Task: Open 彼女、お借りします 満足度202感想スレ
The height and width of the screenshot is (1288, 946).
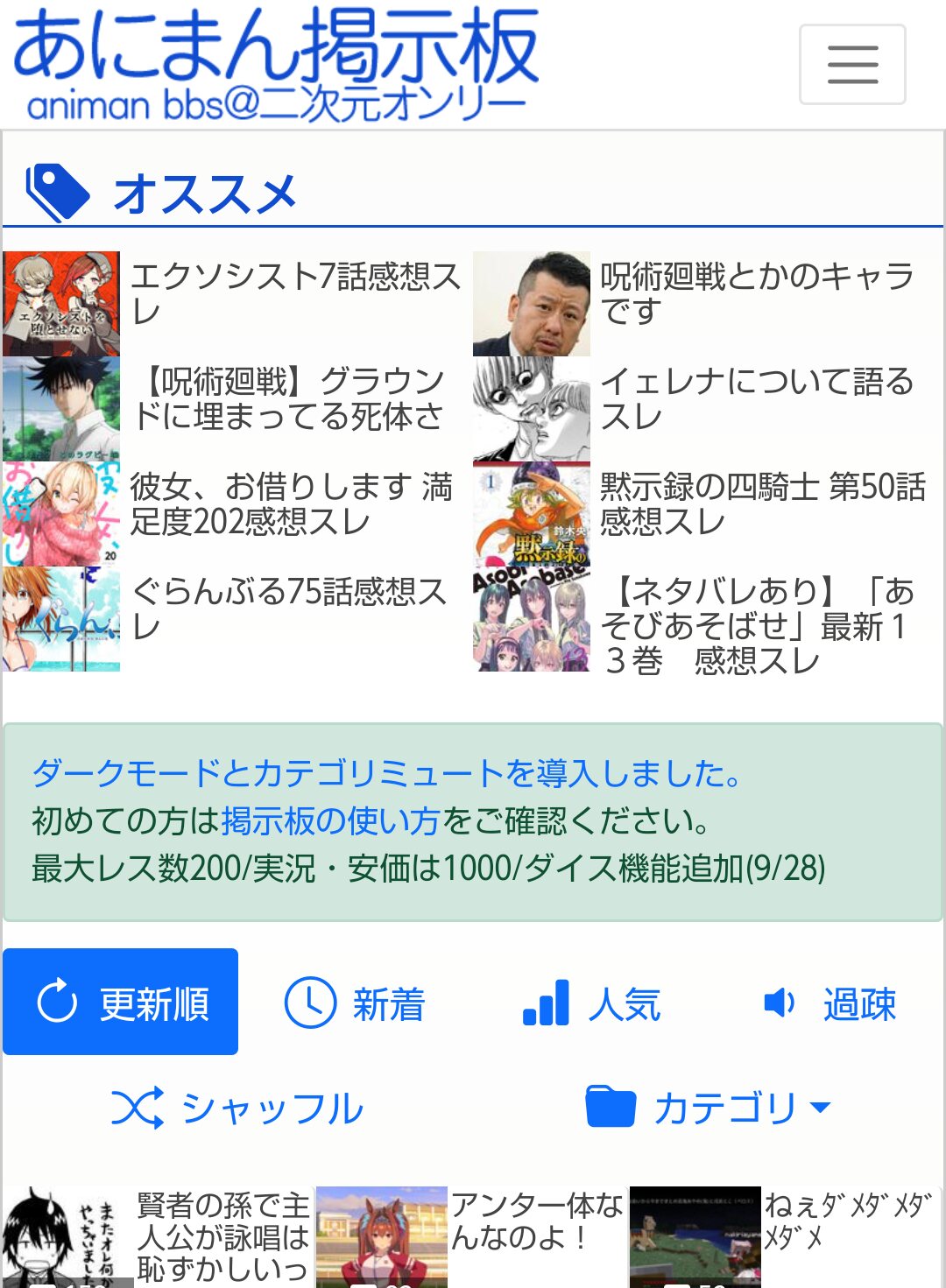Action: (291, 504)
